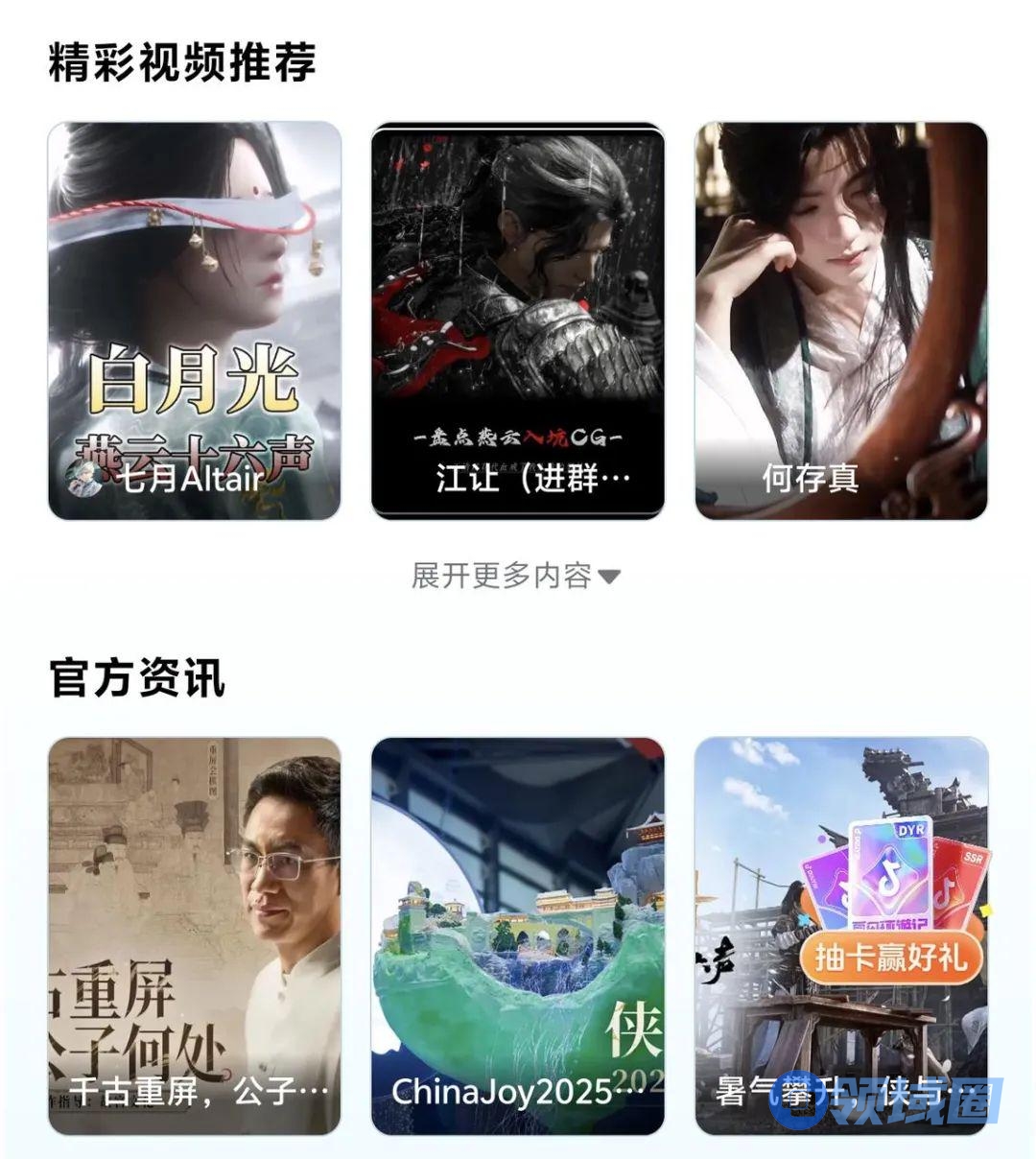
Task: Open the 何存真 video card
Action: tap(841, 320)
